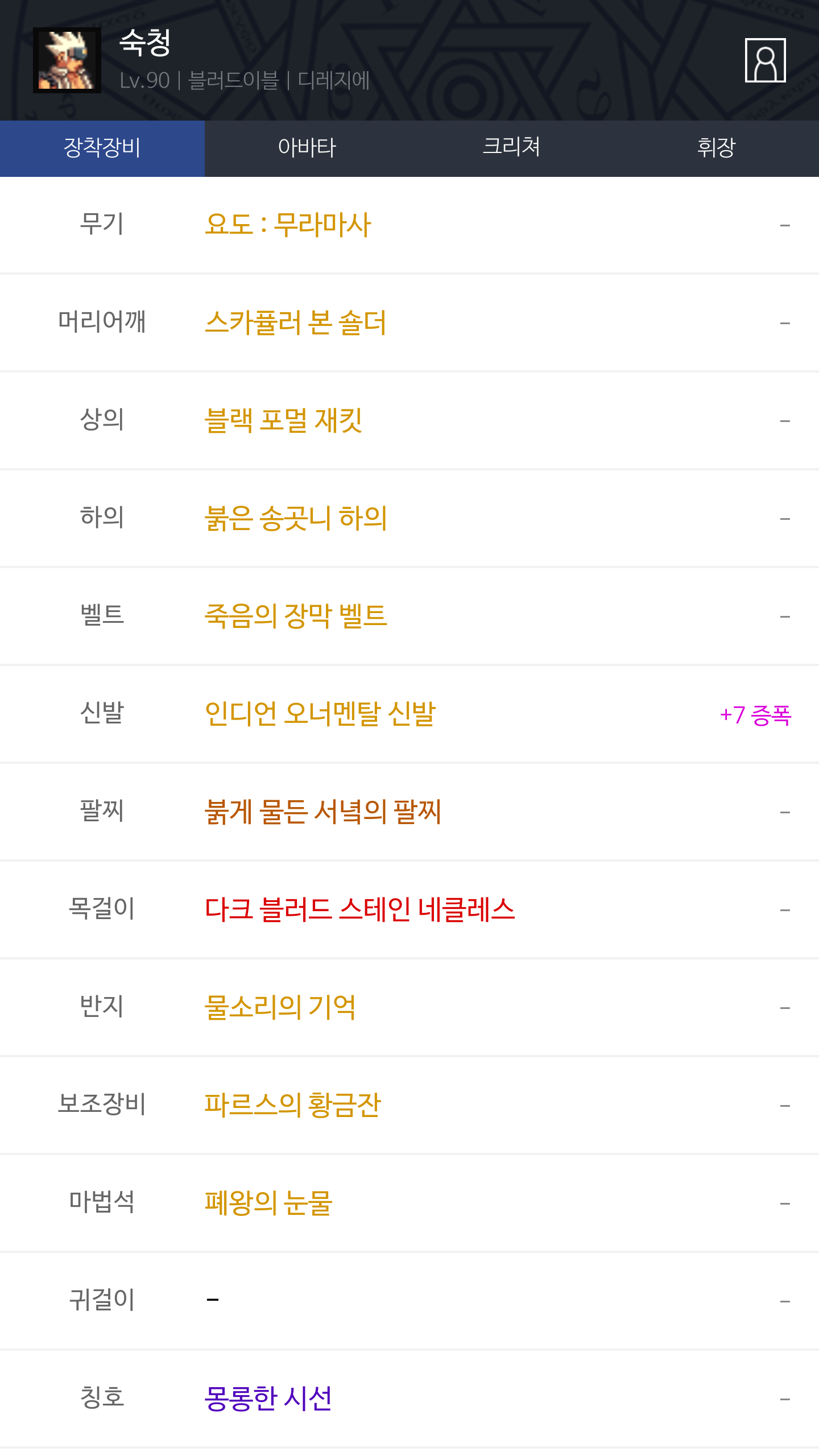
Task: View ring item 물소리의 기억
Action: tap(280, 1007)
